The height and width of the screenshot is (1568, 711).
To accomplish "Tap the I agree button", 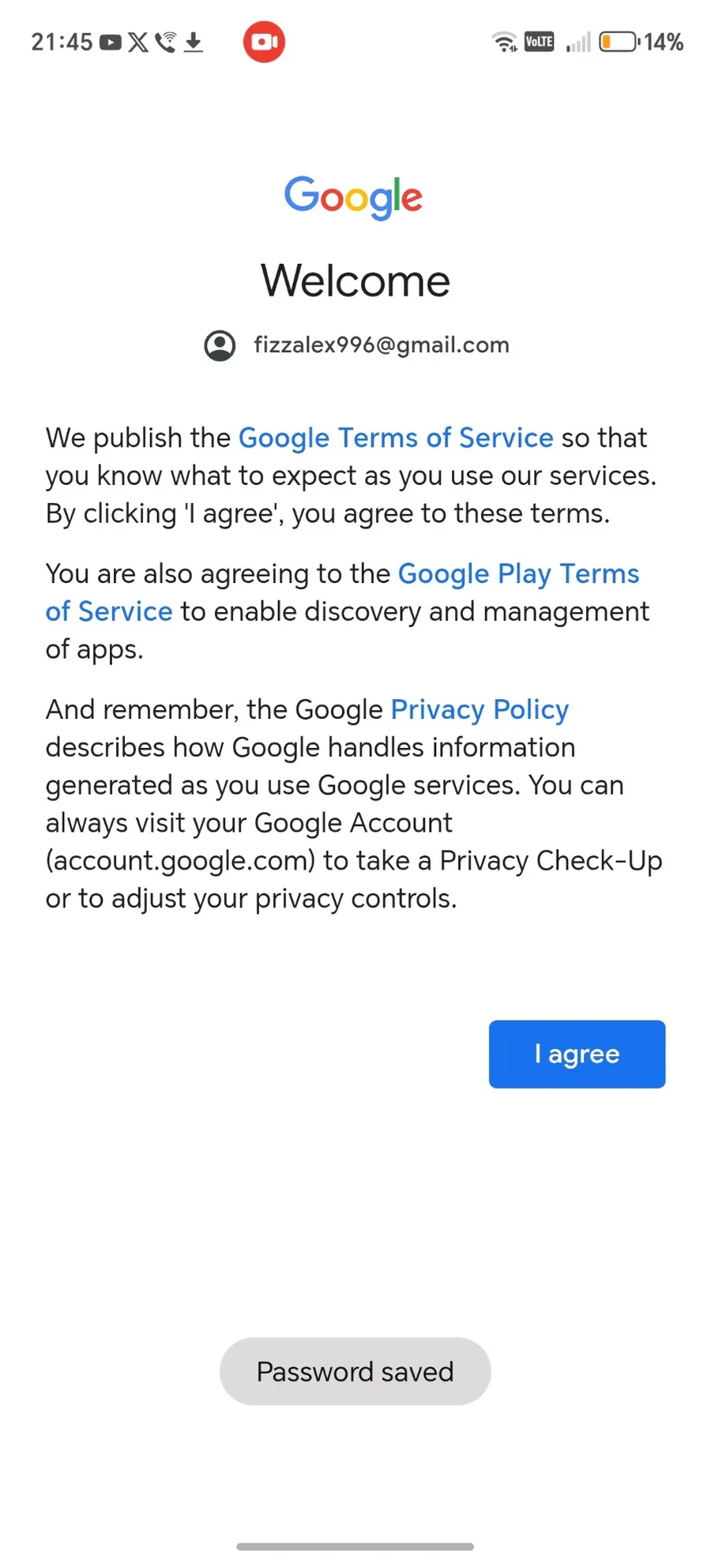I will 577,1054.
